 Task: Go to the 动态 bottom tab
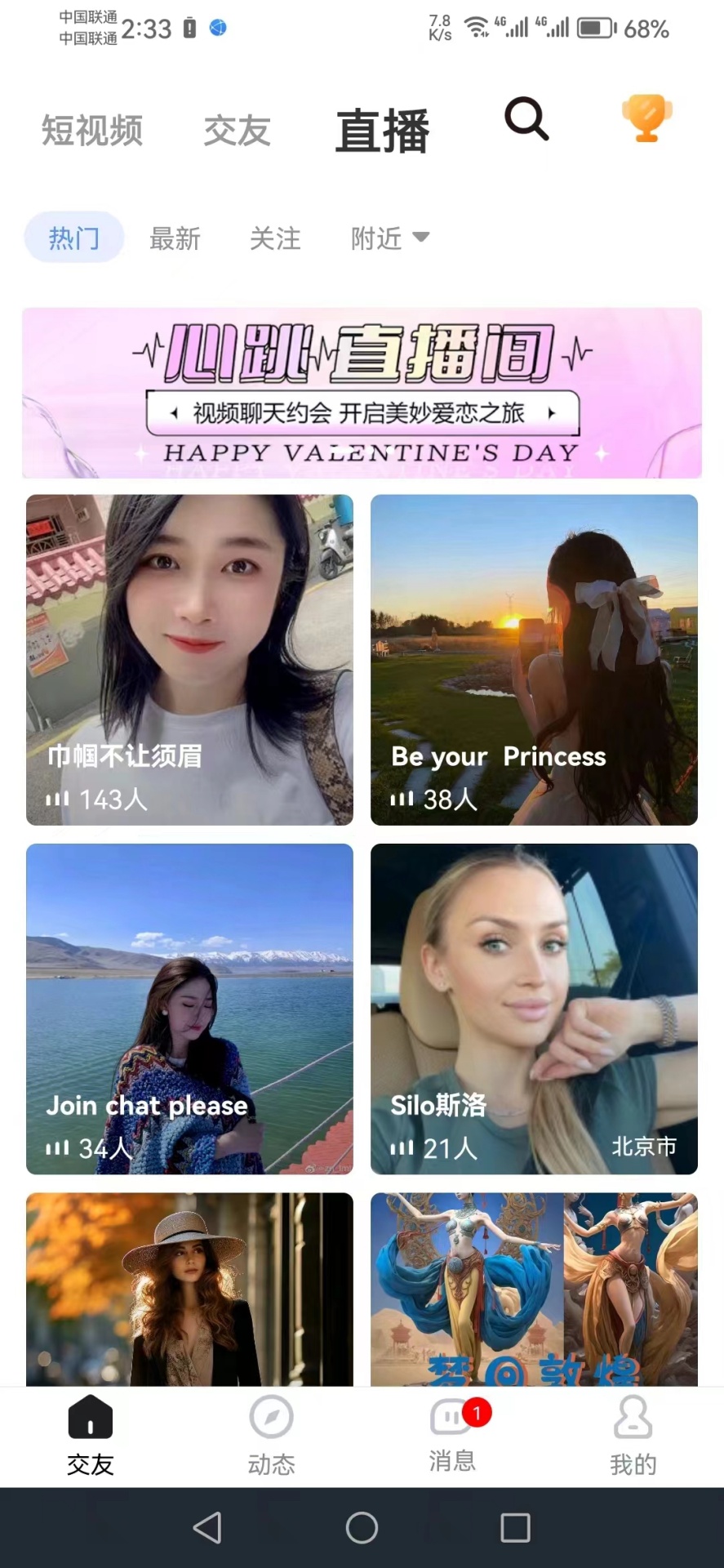(271, 1436)
